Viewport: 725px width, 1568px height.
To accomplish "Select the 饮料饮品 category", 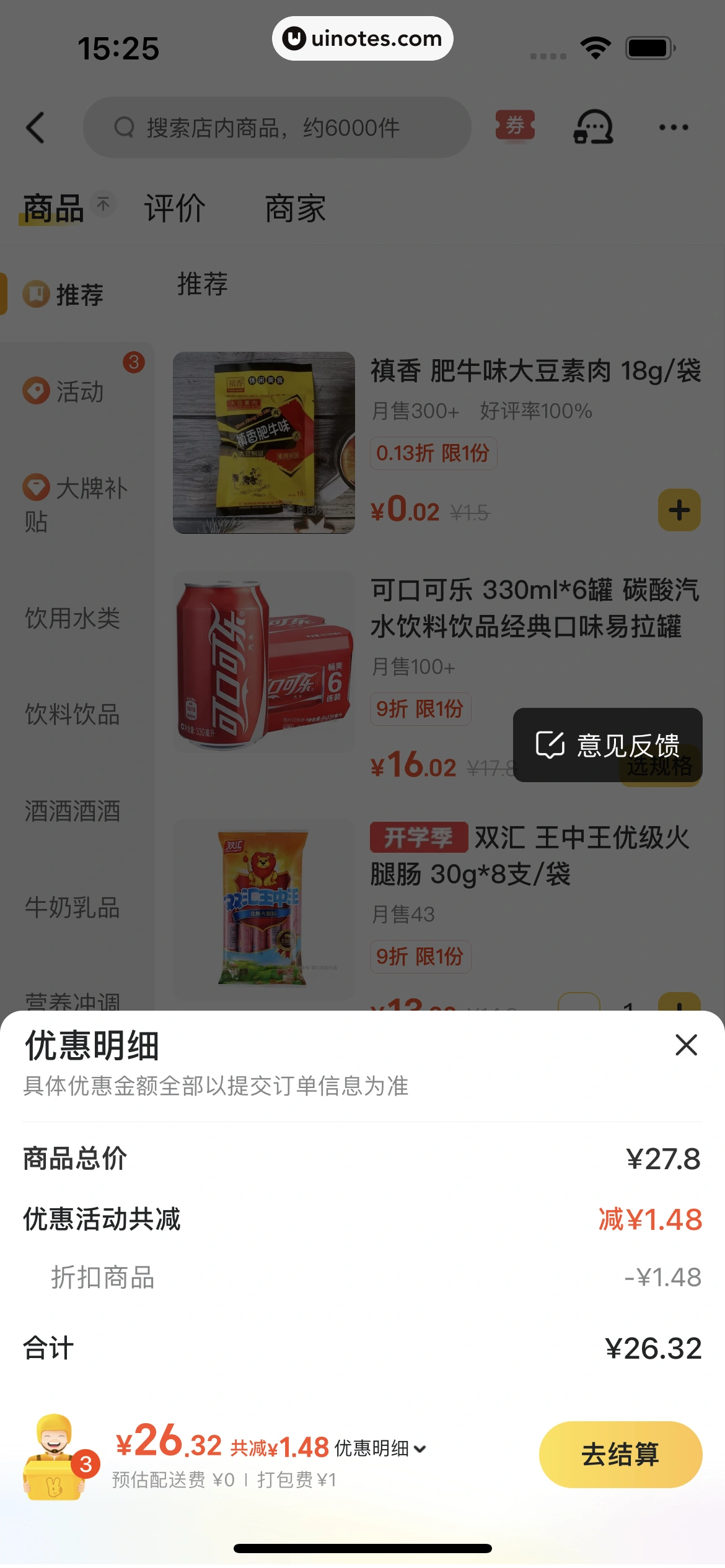I will pyautogui.click(x=72, y=715).
